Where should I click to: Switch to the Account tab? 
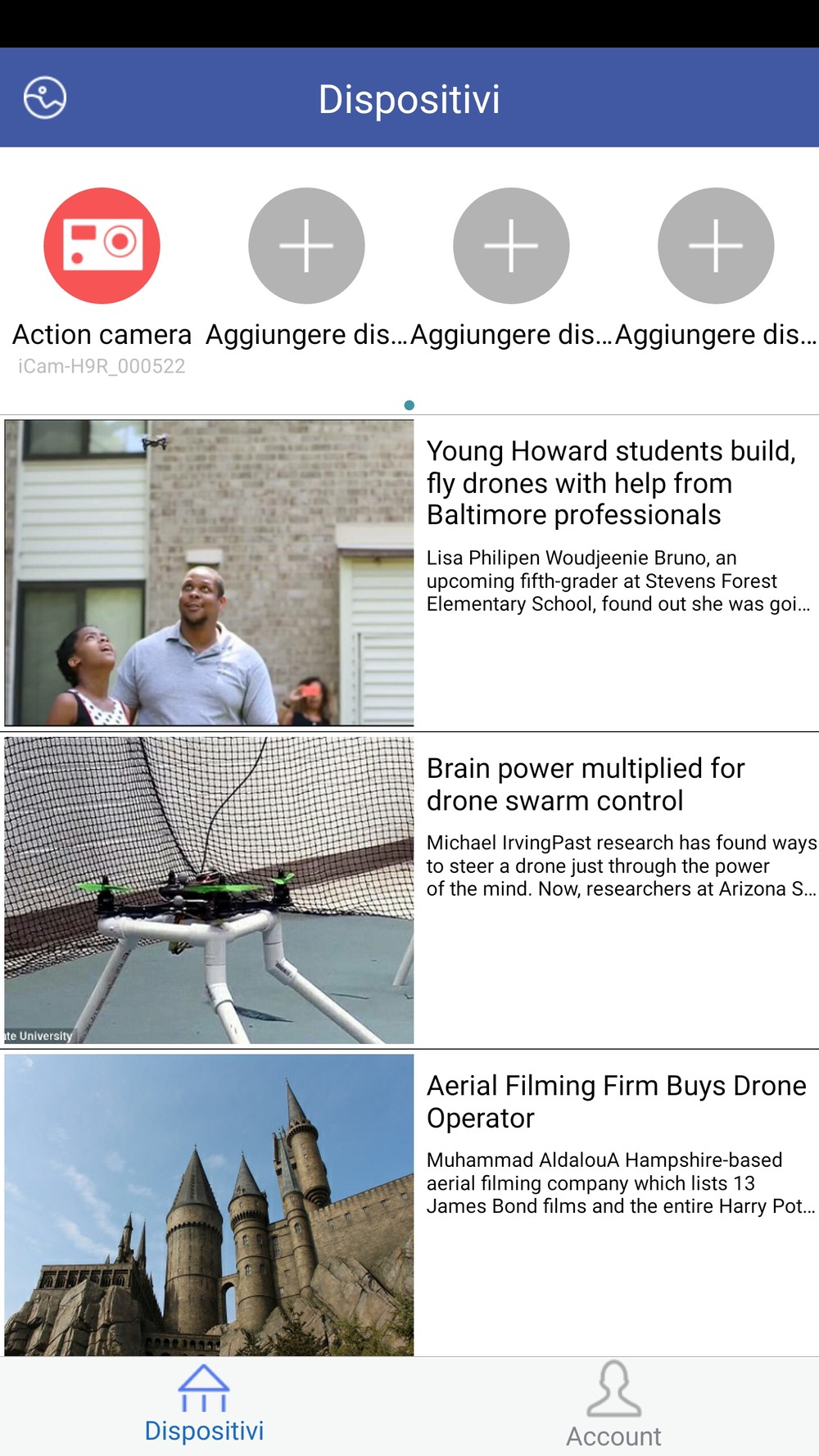point(613,1404)
